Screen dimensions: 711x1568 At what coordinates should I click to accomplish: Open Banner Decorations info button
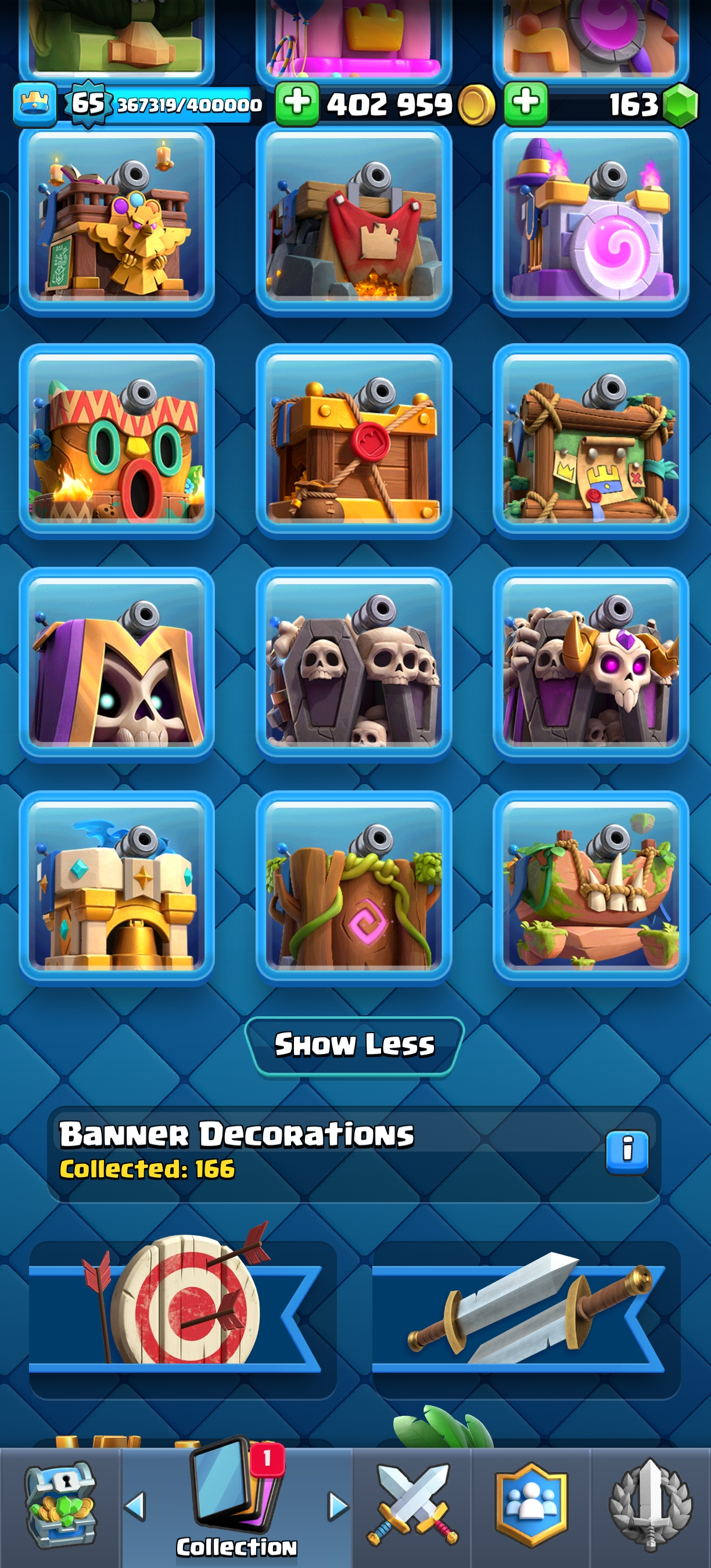(x=627, y=1152)
